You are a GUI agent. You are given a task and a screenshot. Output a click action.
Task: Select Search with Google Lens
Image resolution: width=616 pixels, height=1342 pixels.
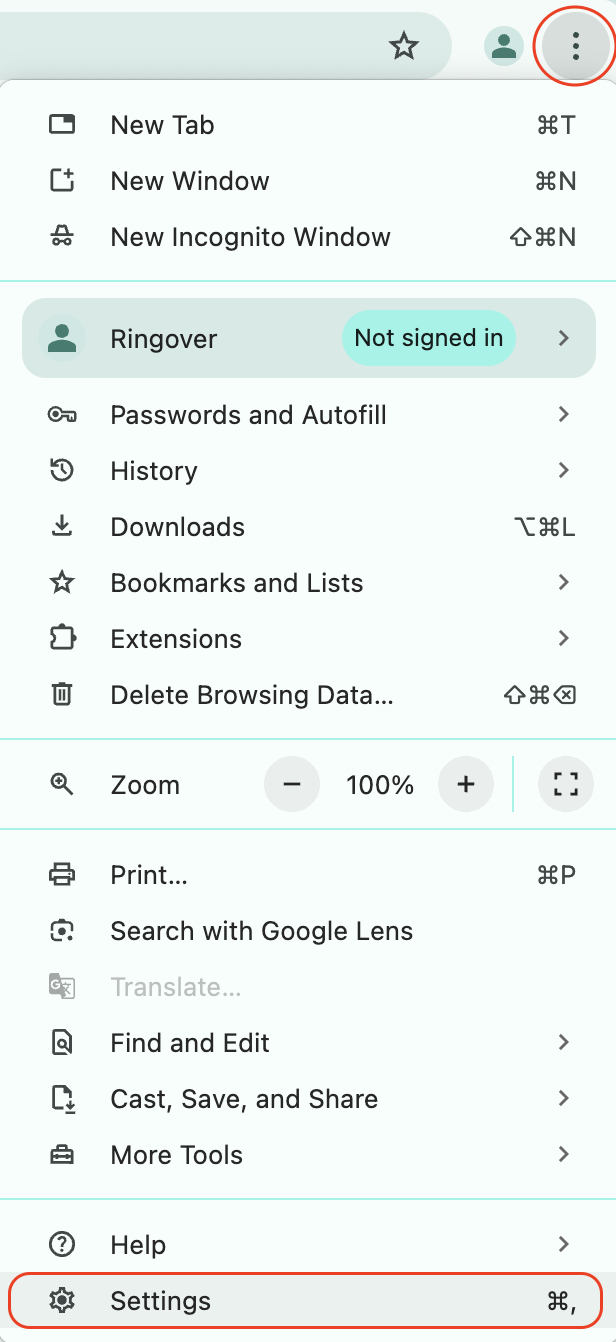click(308, 931)
